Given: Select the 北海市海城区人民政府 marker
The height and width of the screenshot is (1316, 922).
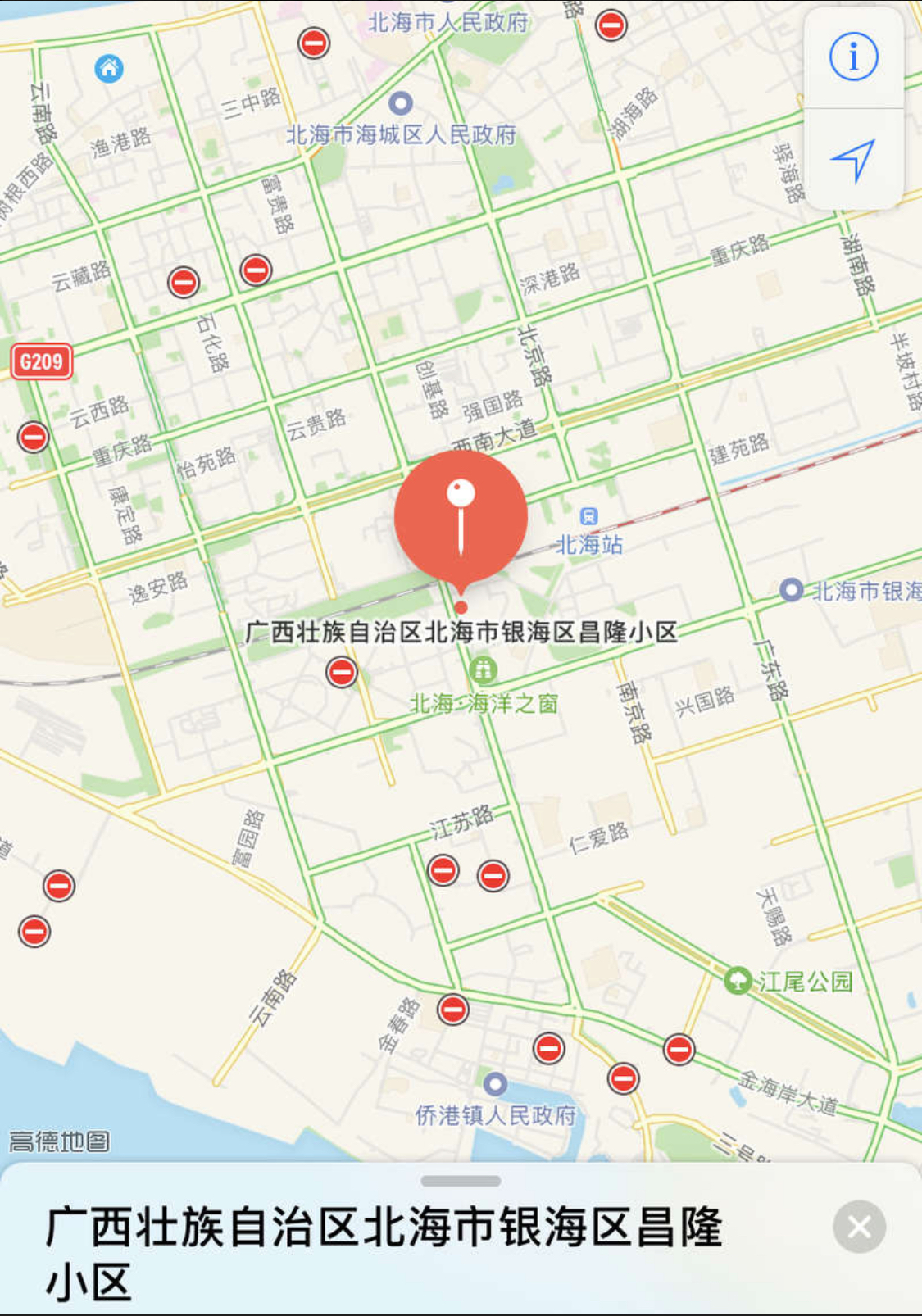Looking at the screenshot, I should [x=400, y=103].
